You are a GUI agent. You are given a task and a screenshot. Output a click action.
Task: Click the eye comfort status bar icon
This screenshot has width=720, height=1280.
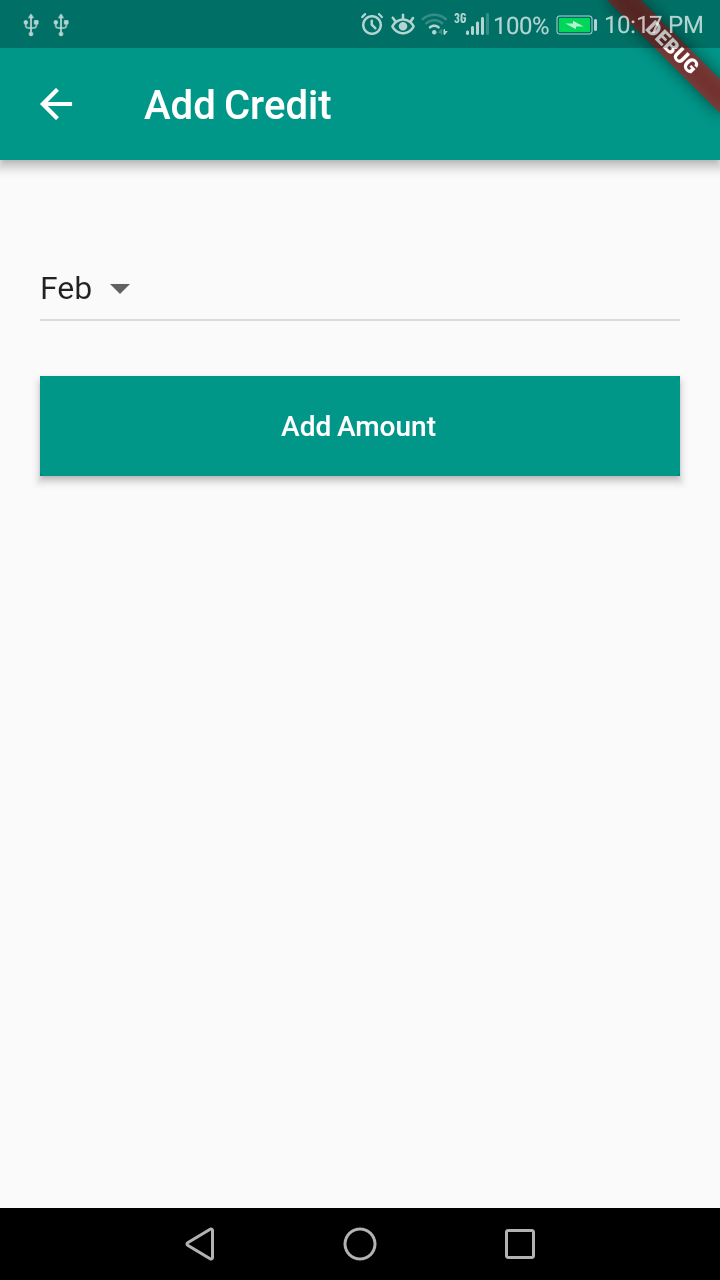pyautogui.click(x=403, y=24)
